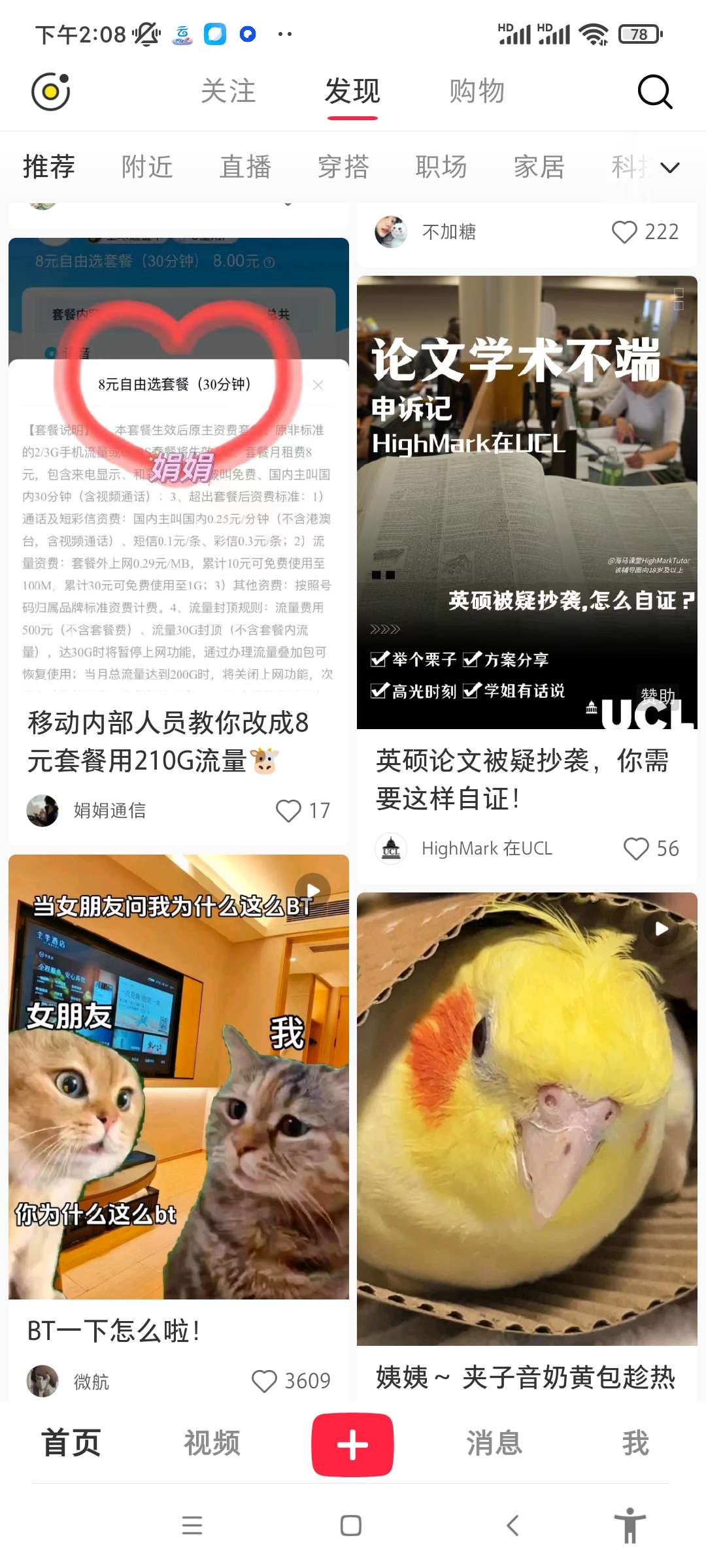706x1568 pixels.
Task: Switch to the 购物 tab
Action: 477,91
